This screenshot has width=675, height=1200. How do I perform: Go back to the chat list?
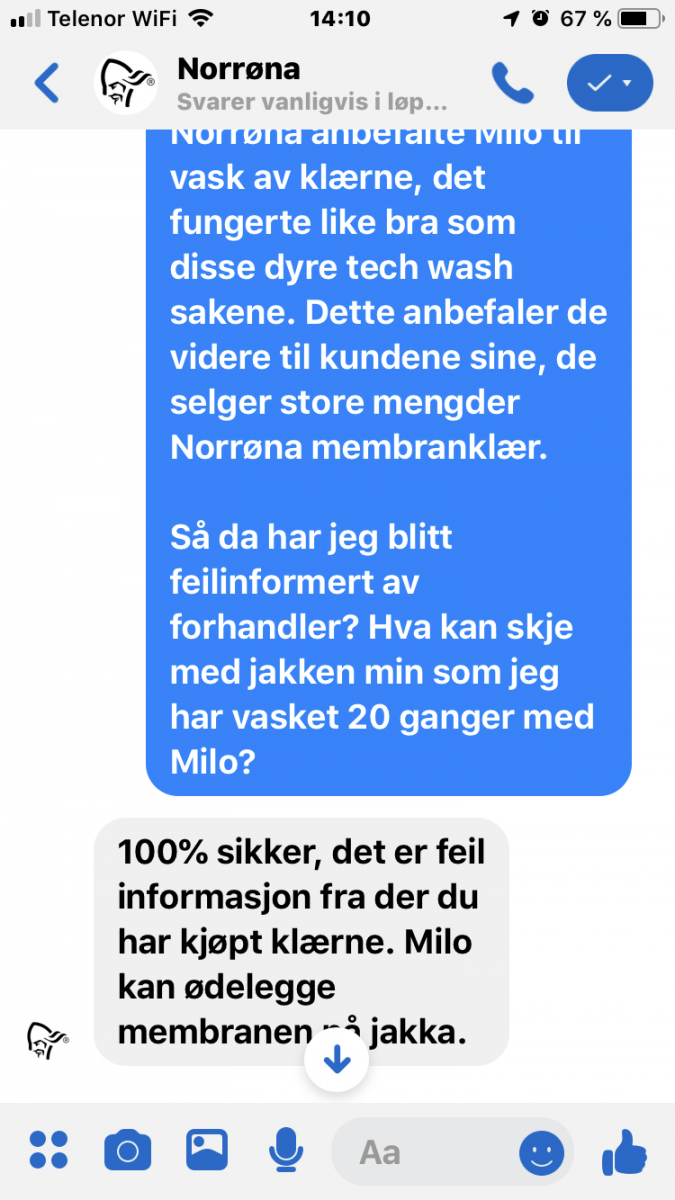click(48, 84)
